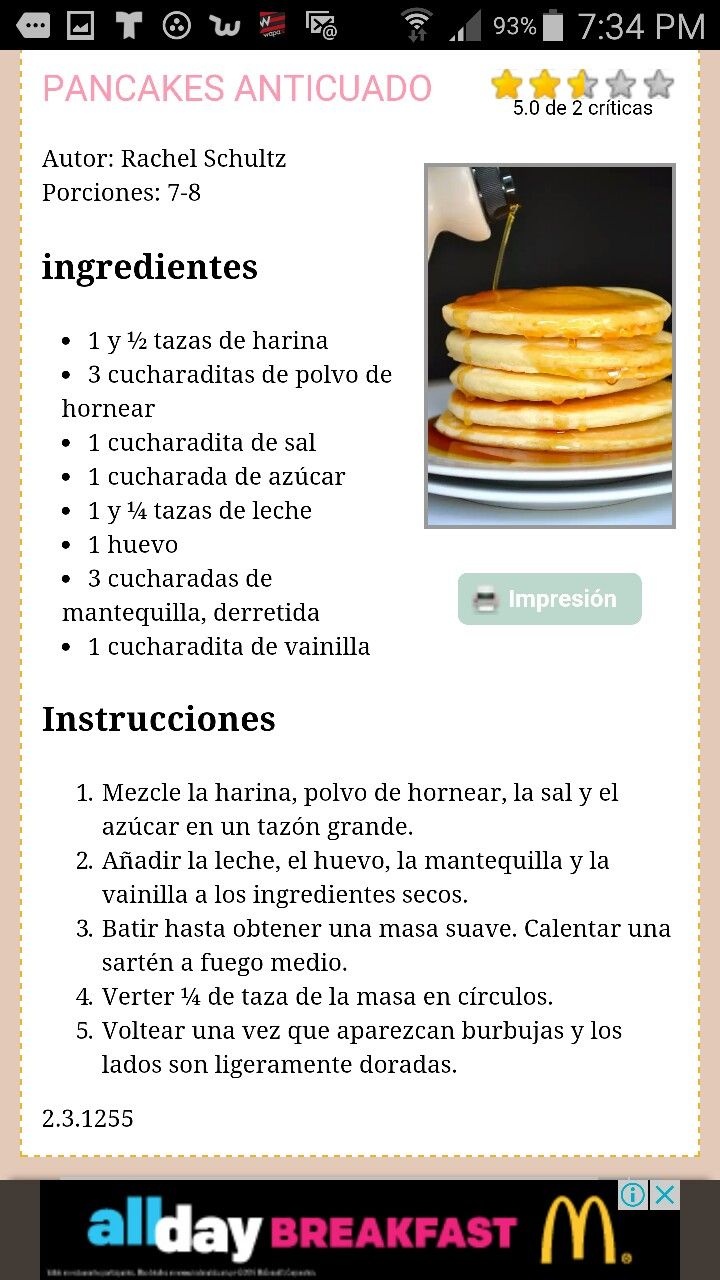This screenshot has height=1280, width=720.
Task: Open the ad info icon
Action: pyautogui.click(x=634, y=1195)
